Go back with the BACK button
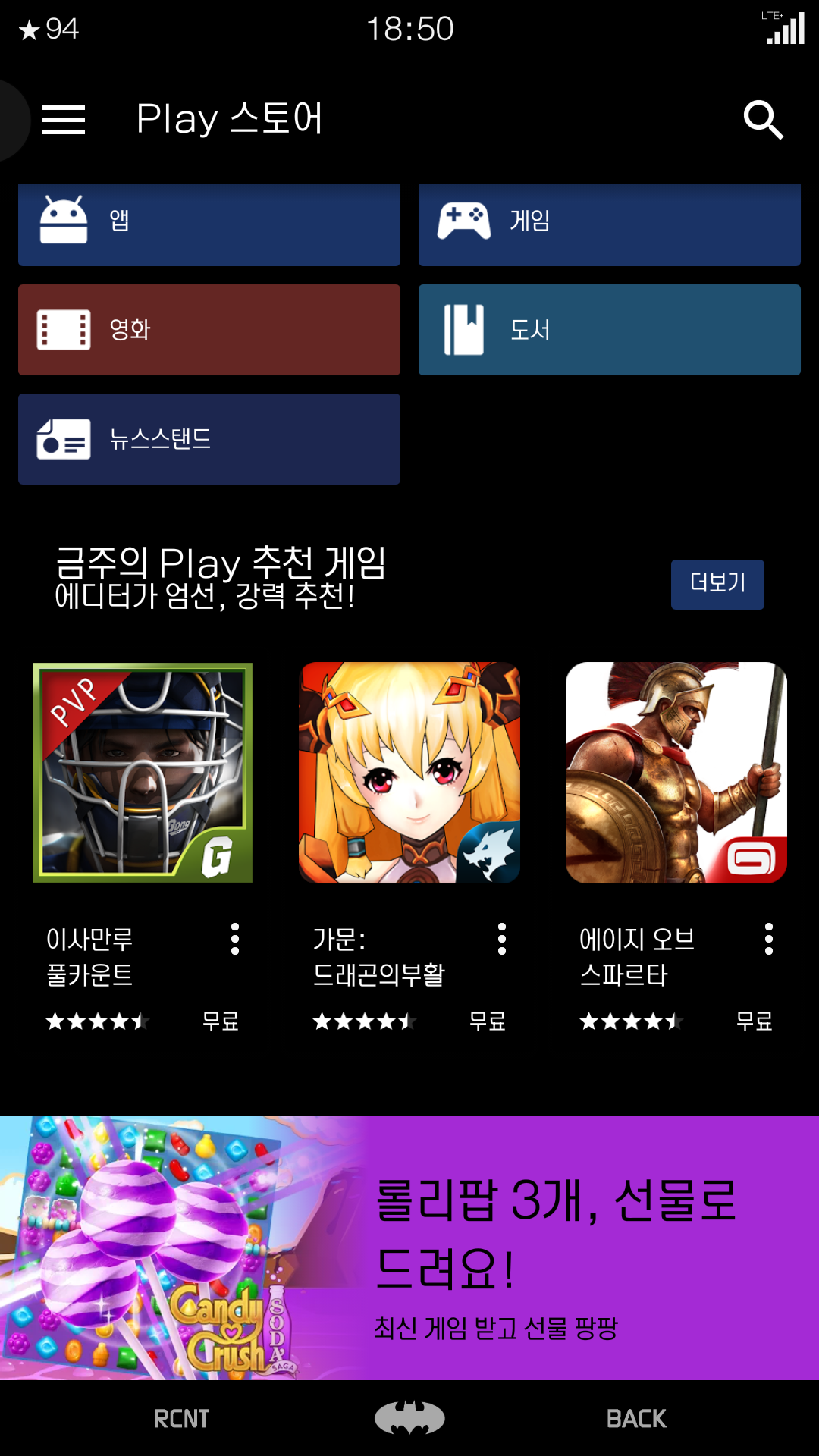The height and width of the screenshot is (1456, 819). click(x=636, y=1419)
